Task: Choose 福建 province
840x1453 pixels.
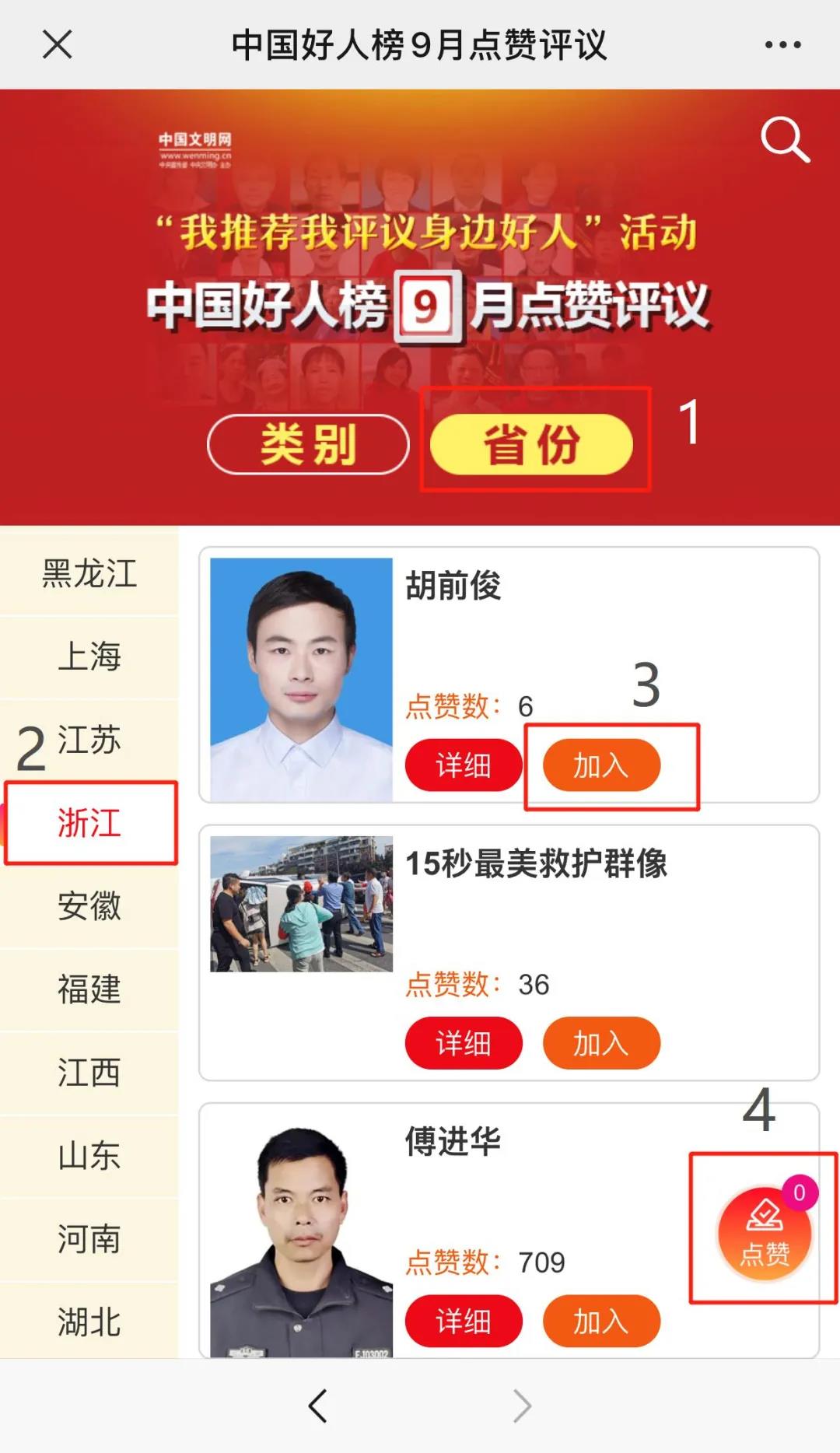Action: [89, 989]
